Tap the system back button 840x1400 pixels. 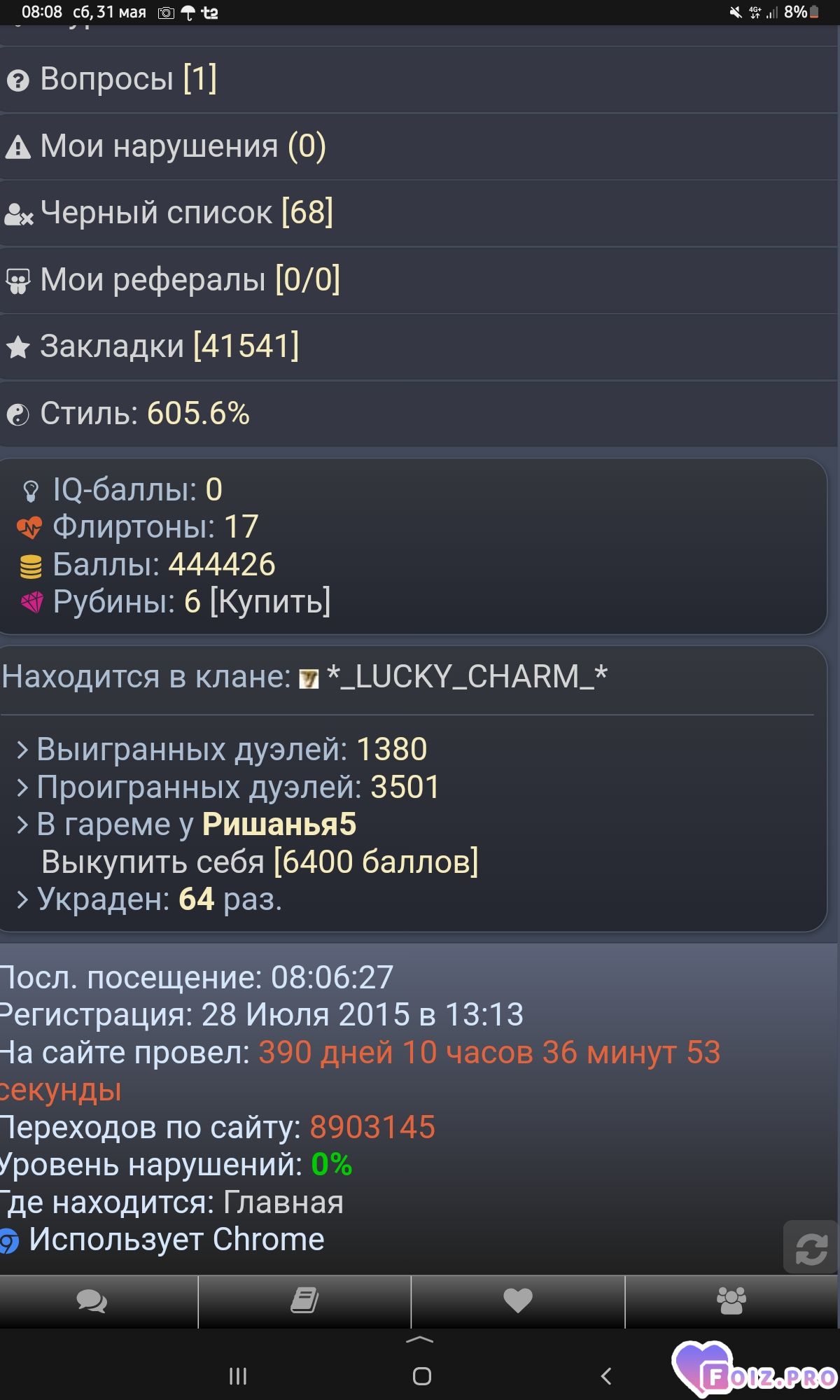tap(606, 1376)
